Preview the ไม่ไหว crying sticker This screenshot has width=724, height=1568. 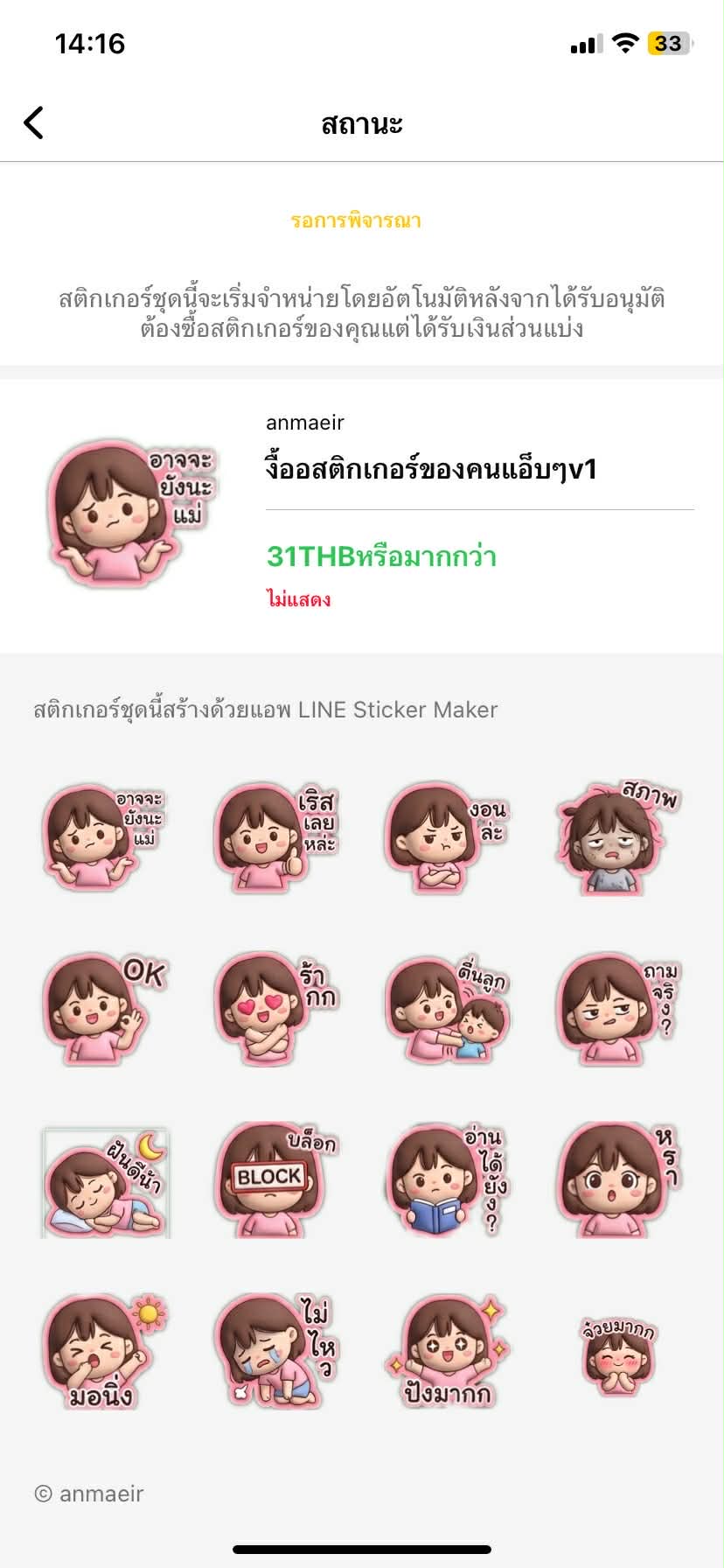point(275,1352)
